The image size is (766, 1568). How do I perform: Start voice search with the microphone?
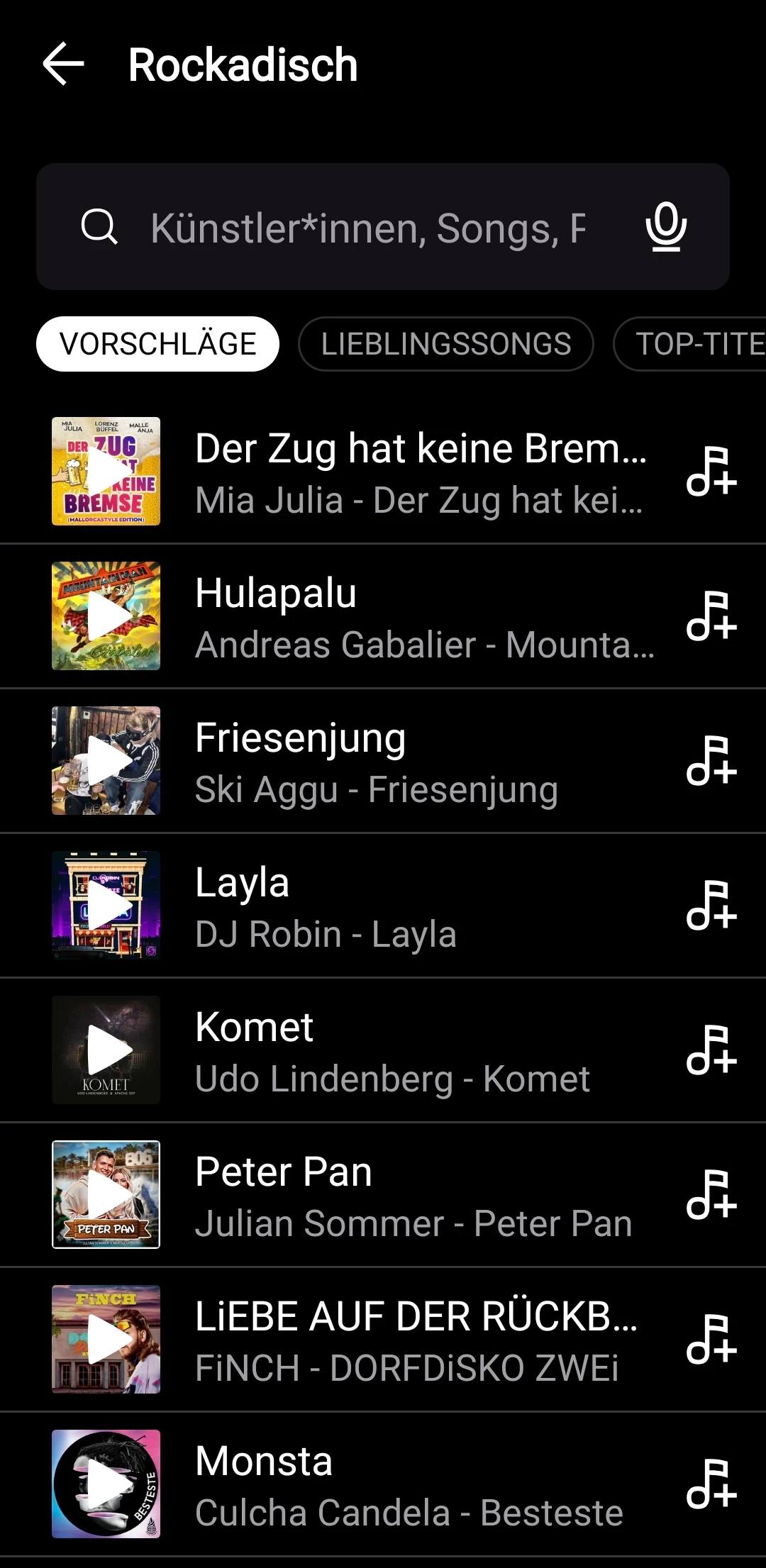pyautogui.click(x=665, y=227)
